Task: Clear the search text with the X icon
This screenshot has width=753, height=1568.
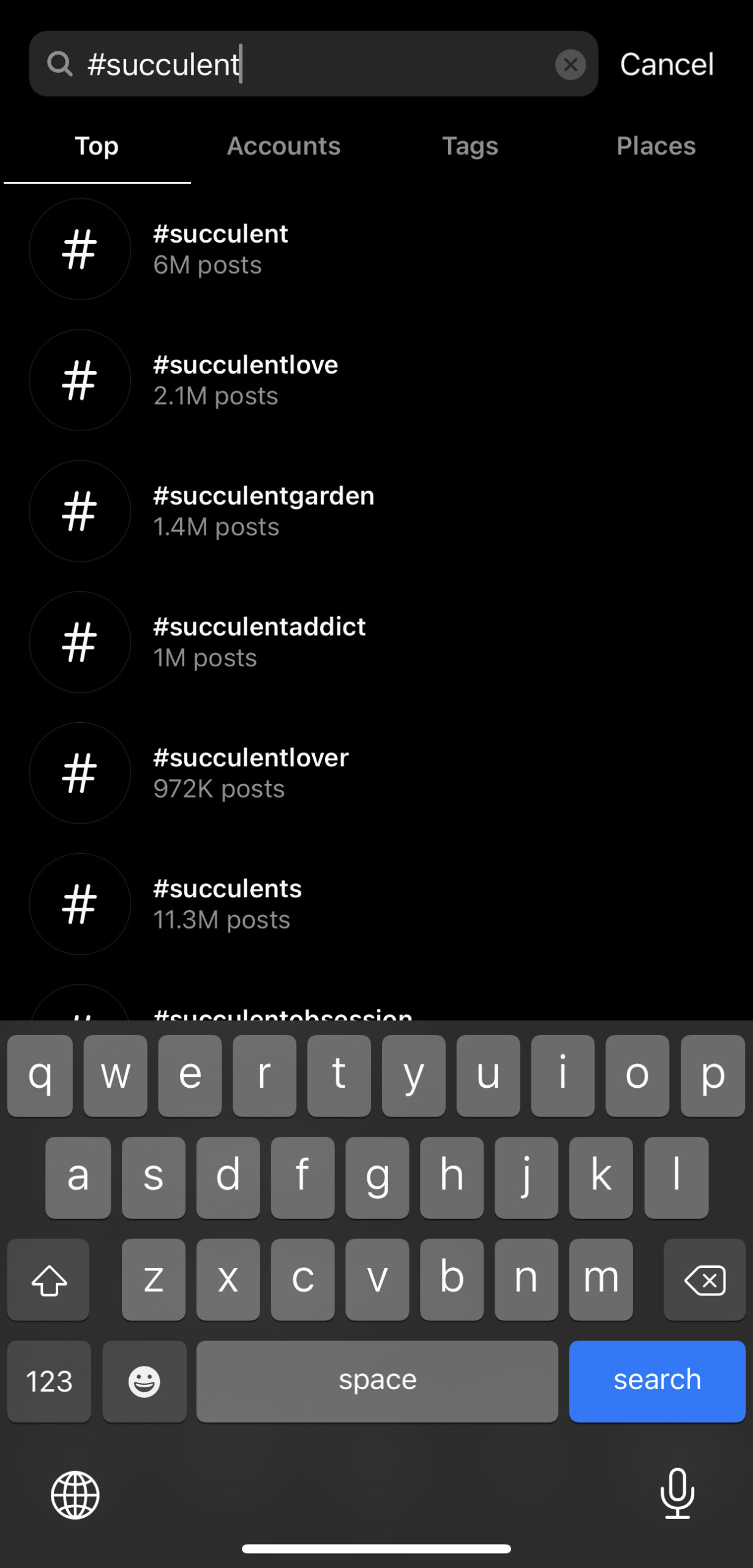Action: 571,64
